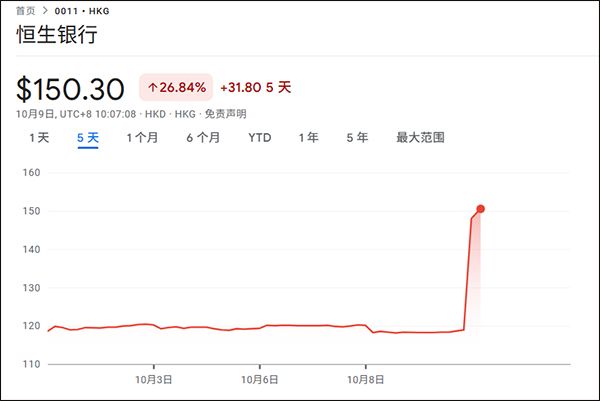Switch chart range to 5 年
Viewport: 600px width, 401px height.
point(357,138)
